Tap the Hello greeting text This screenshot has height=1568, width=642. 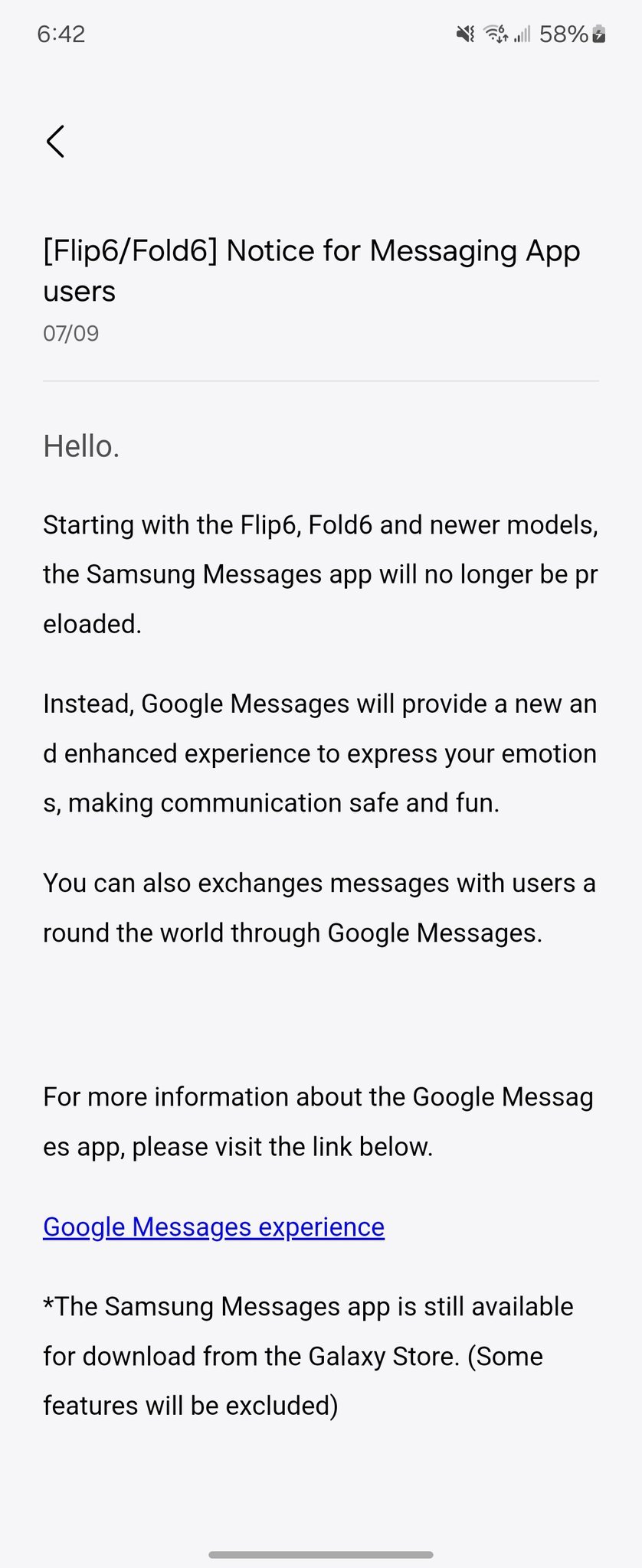tap(81, 446)
